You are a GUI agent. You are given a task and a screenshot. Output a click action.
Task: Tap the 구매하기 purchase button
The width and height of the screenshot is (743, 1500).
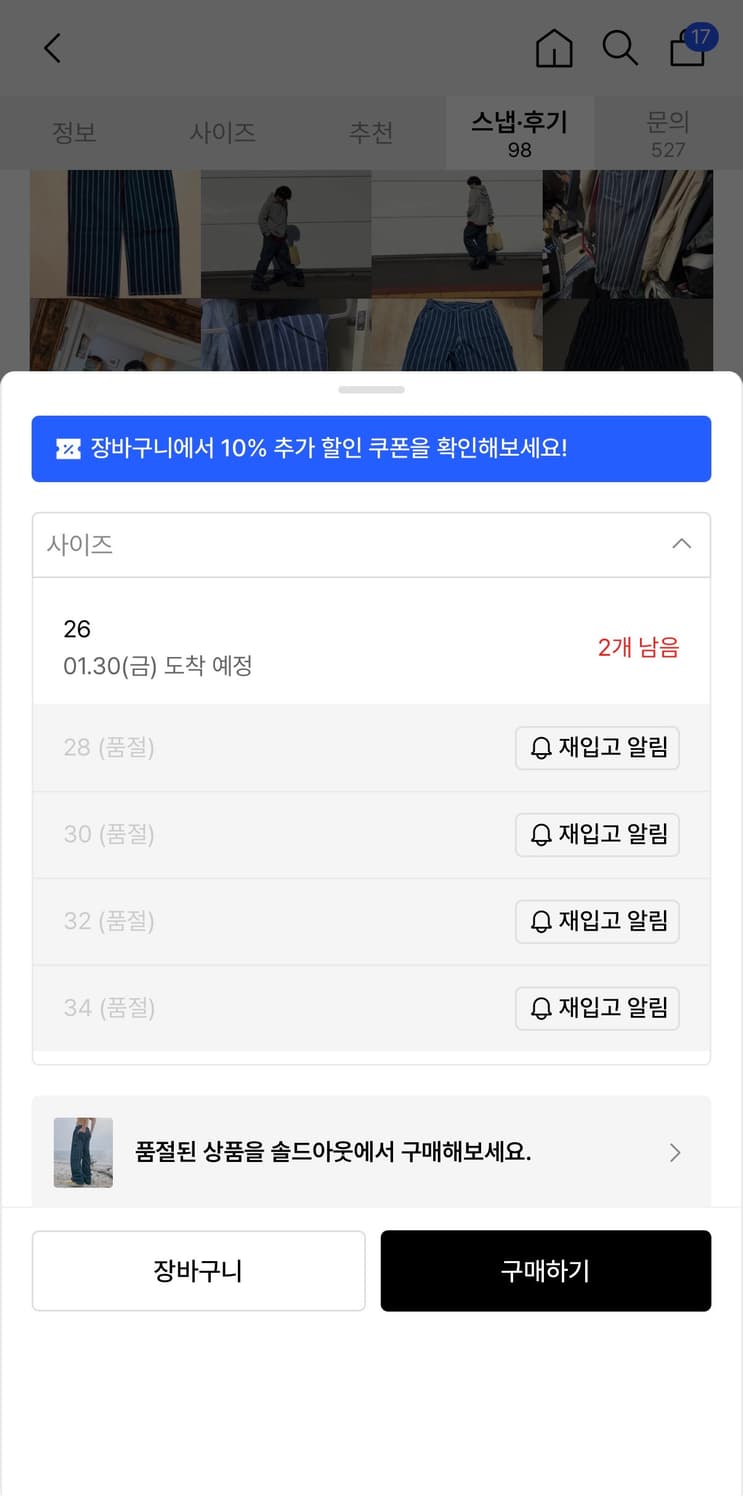point(545,1270)
